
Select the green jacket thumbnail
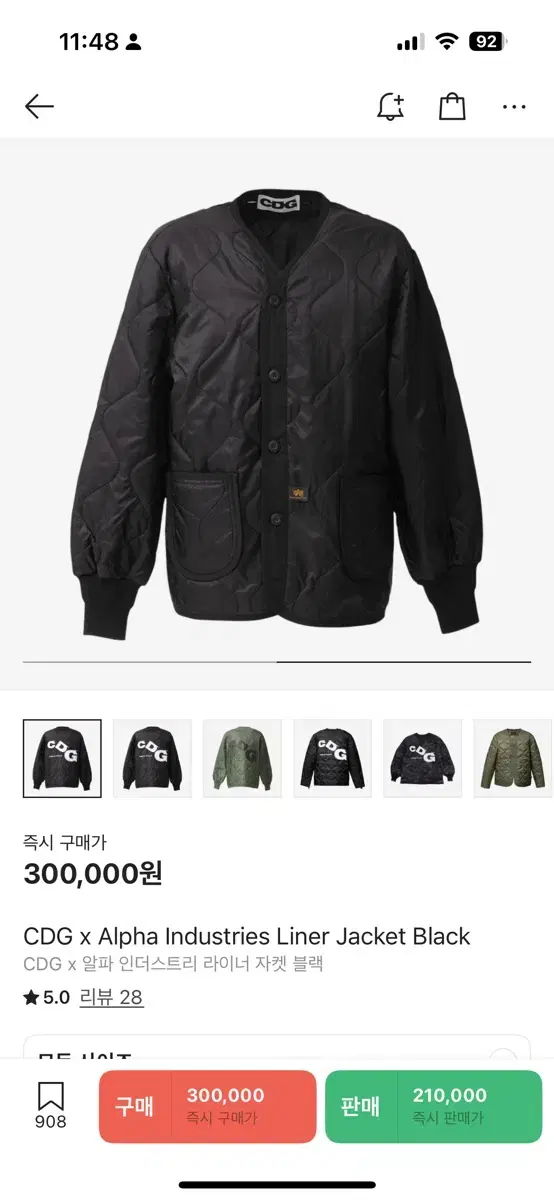242,759
